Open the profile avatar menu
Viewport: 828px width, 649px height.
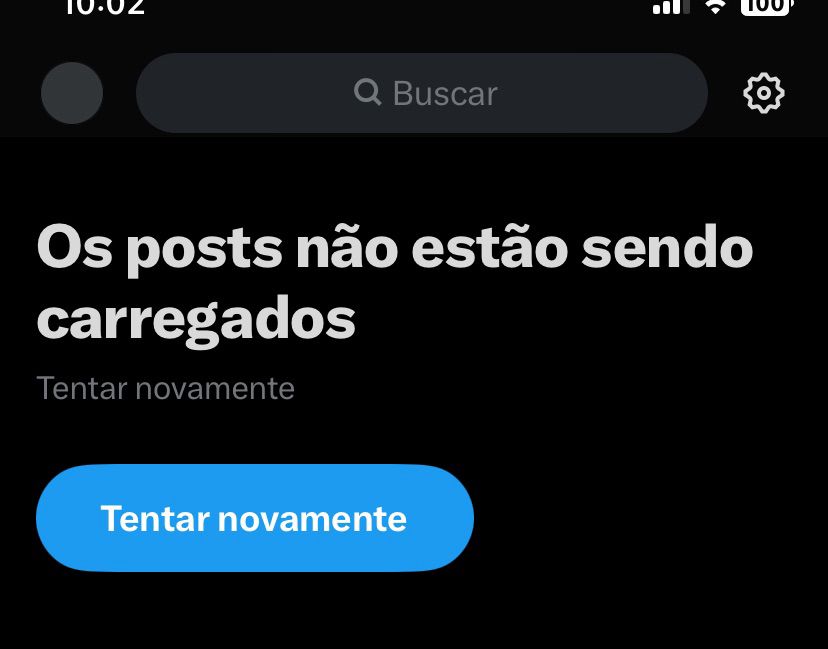(72, 93)
